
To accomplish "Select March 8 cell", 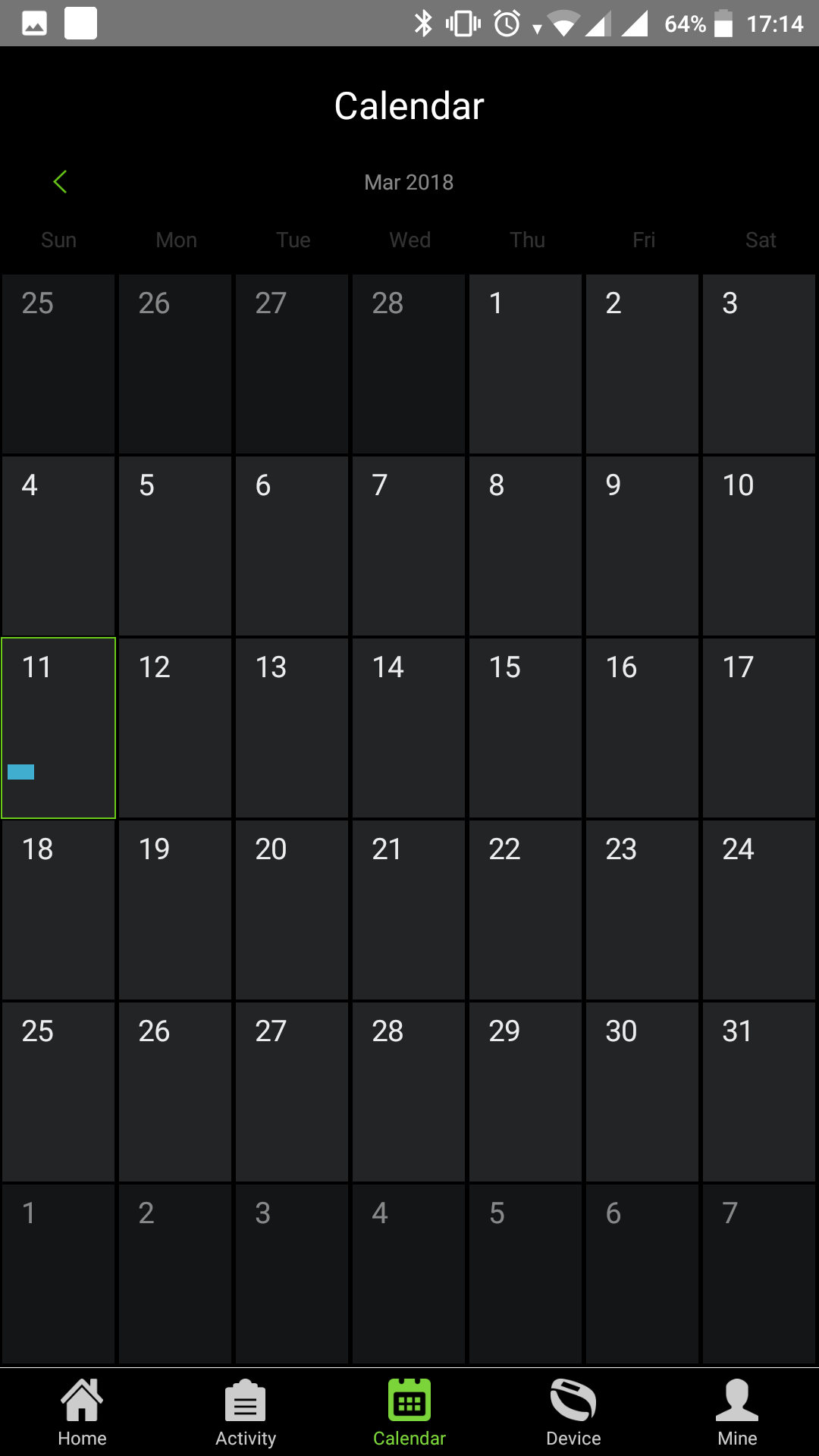I will click(x=526, y=546).
